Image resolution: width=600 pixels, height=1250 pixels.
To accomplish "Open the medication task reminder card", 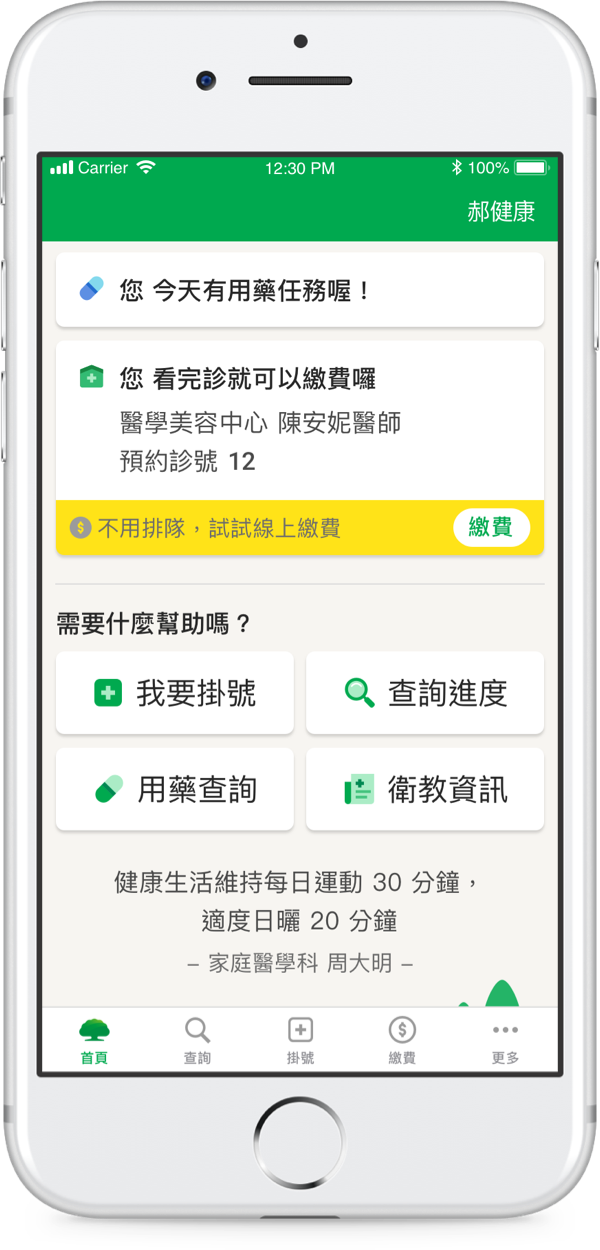I will [299, 290].
